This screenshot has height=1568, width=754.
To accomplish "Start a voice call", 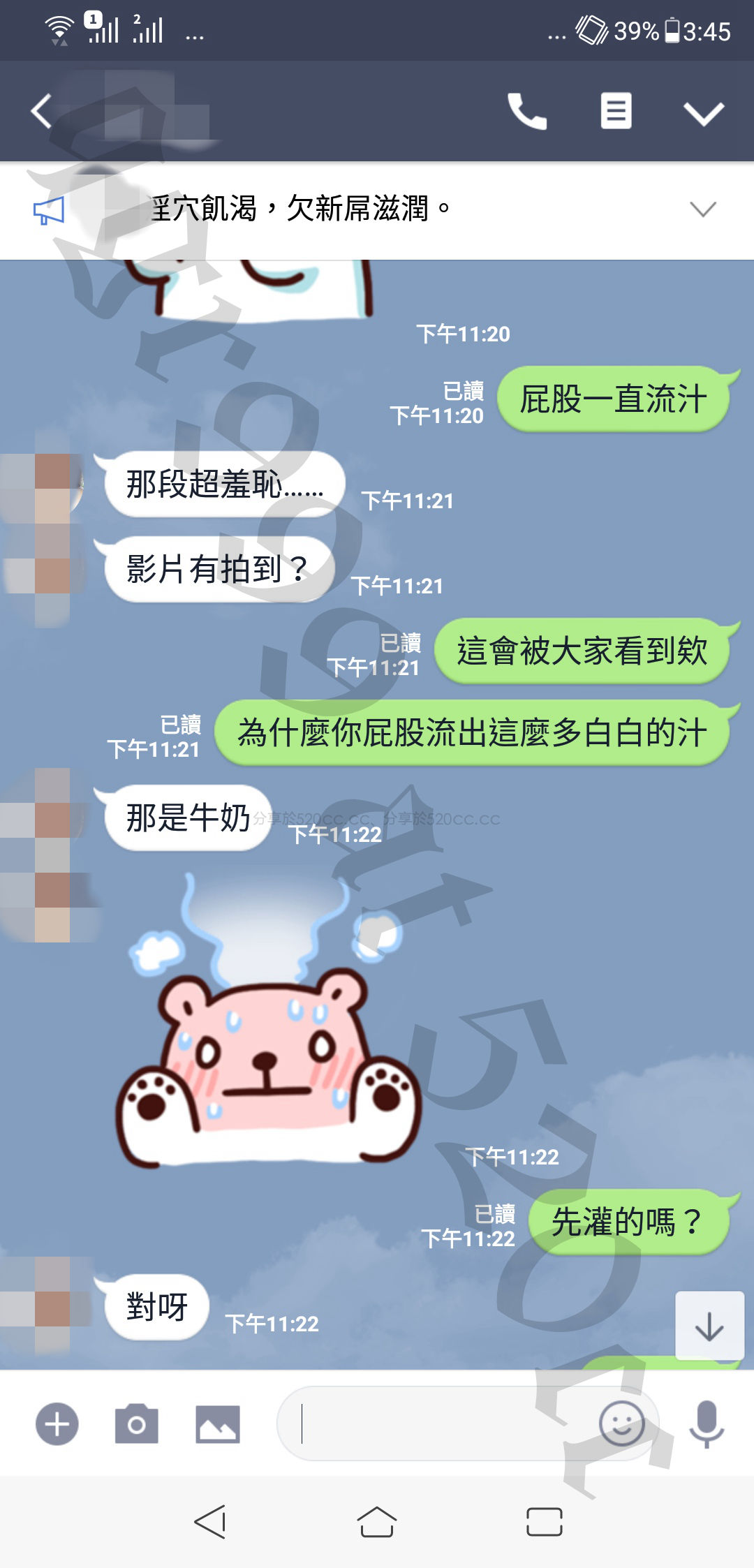I will click(x=526, y=111).
